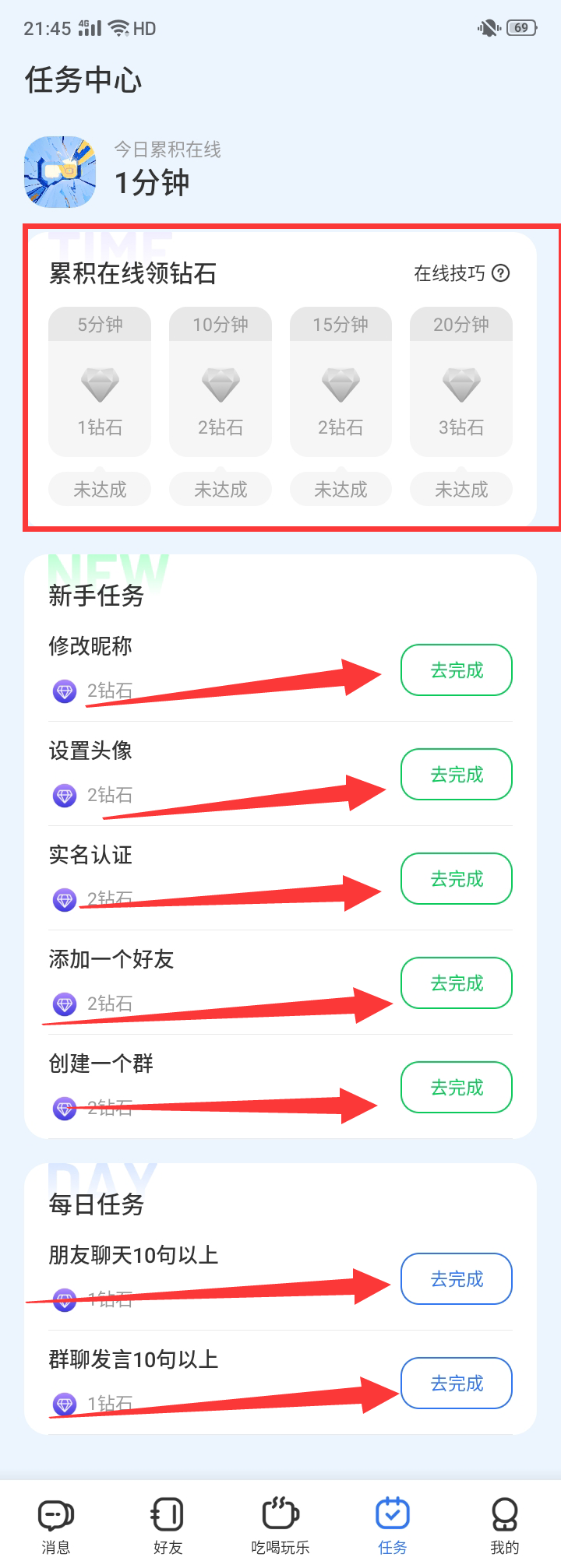Switch to the 好友 tab

click(x=168, y=1524)
